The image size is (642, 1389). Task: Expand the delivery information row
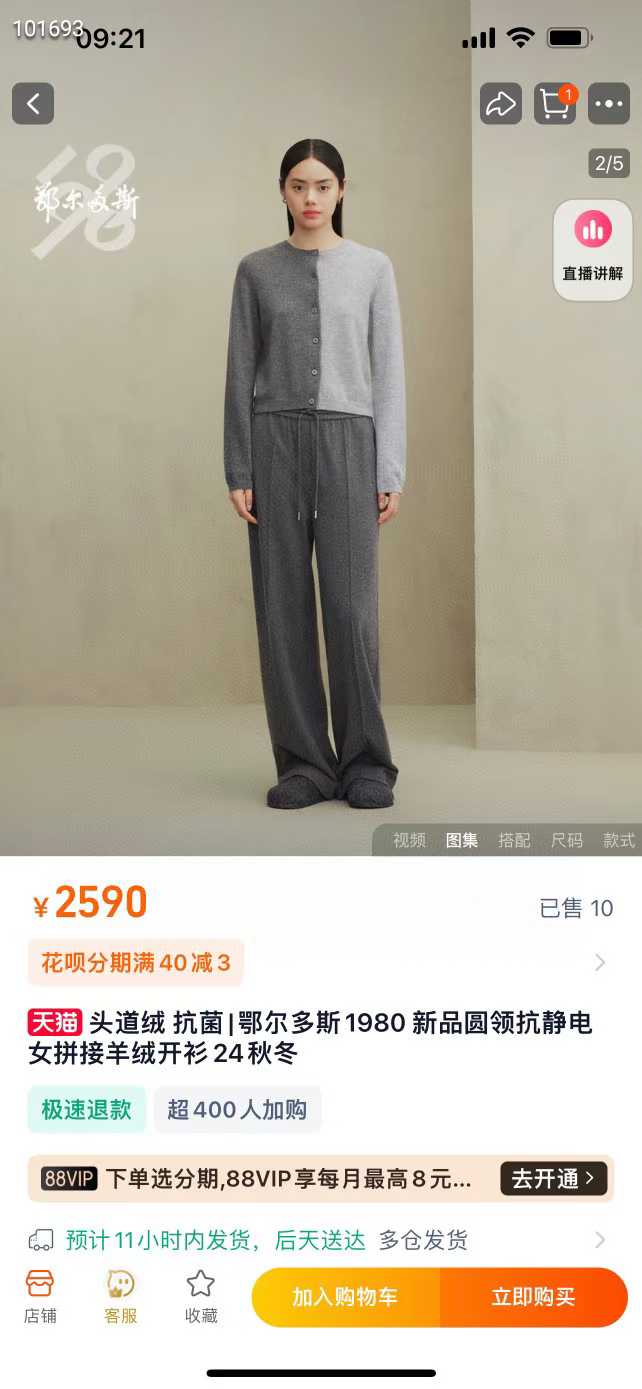pyautogui.click(x=599, y=1240)
